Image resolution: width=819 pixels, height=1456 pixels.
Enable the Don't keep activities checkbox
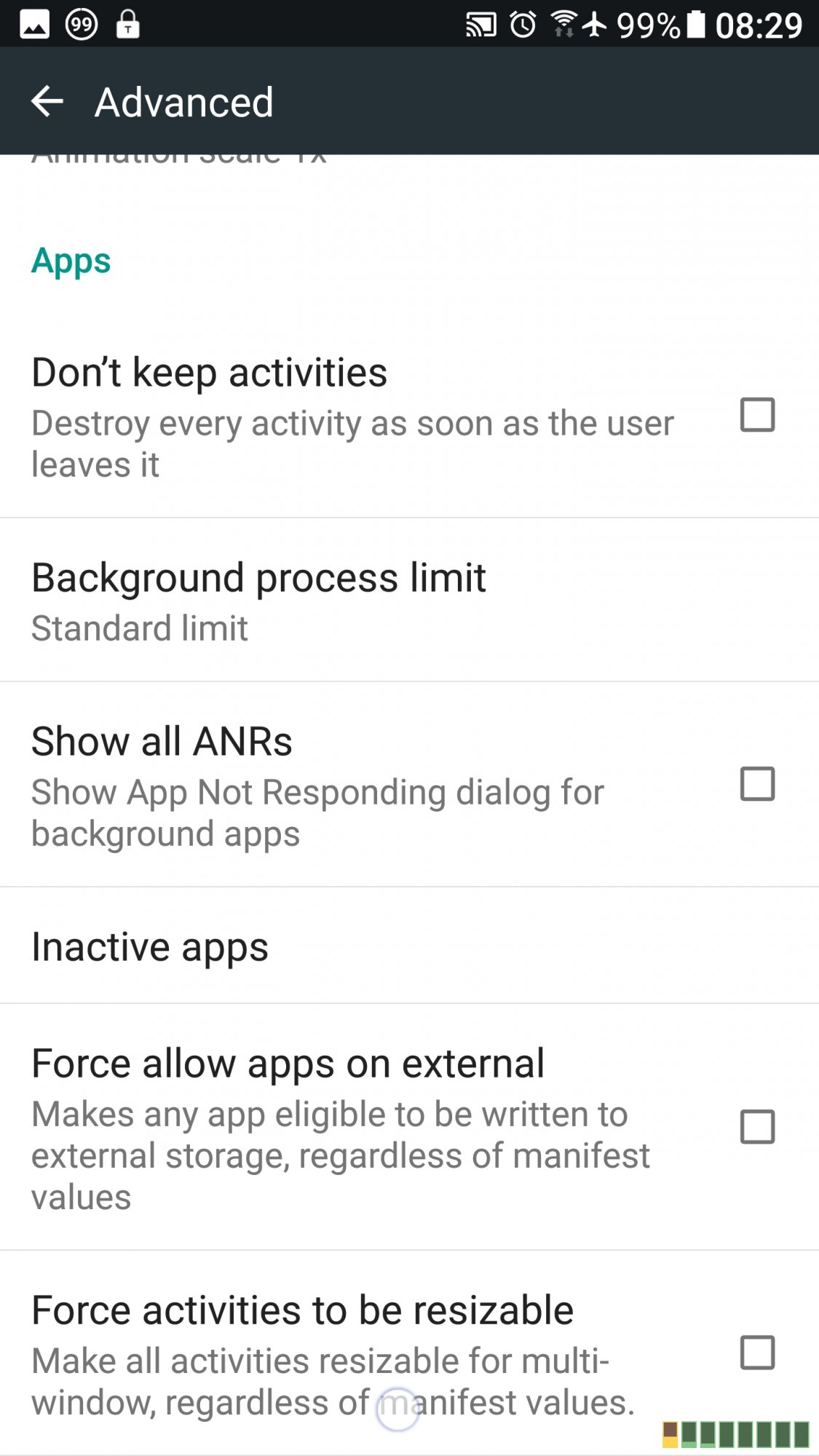pyautogui.click(x=756, y=415)
